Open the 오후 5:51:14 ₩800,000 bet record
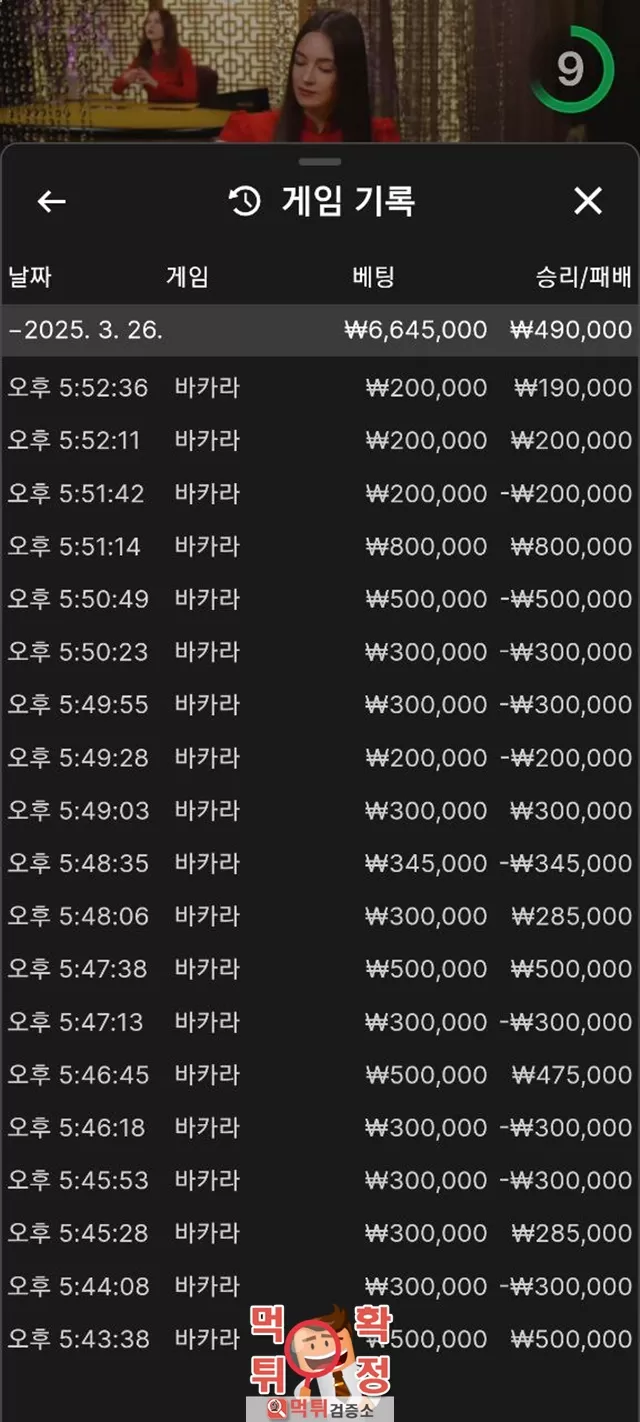 coord(320,547)
